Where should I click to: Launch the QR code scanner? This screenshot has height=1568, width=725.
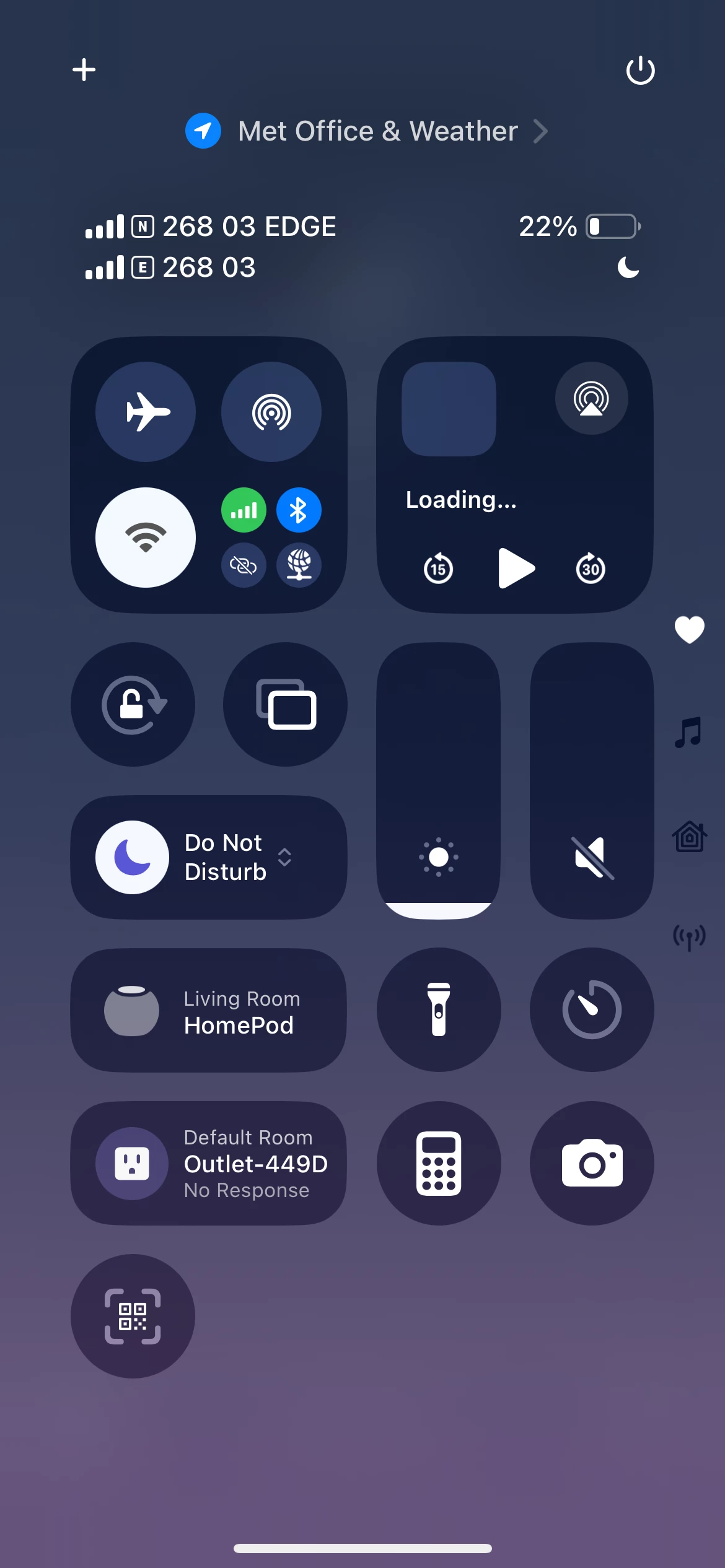coord(133,1317)
